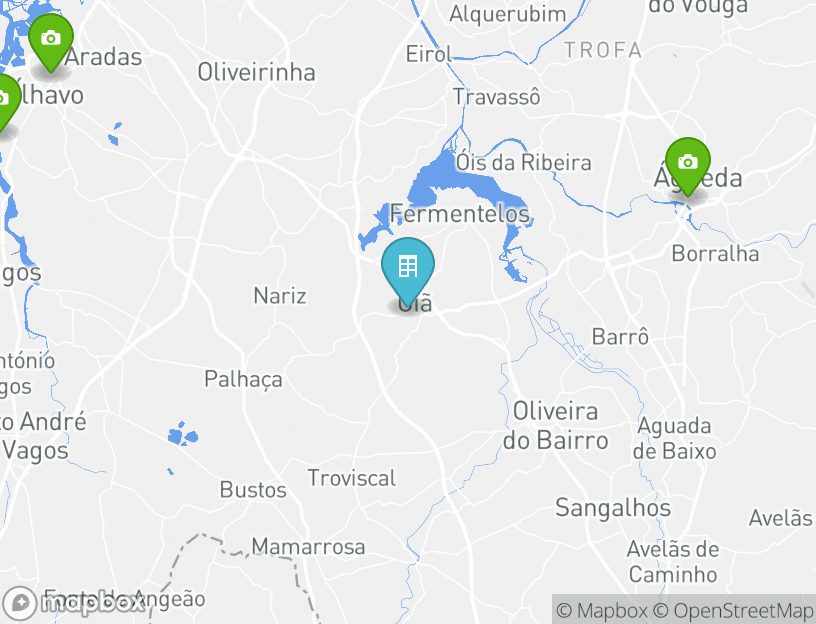
Task: Select the green camera pin near Aradas
Action: coord(51,40)
